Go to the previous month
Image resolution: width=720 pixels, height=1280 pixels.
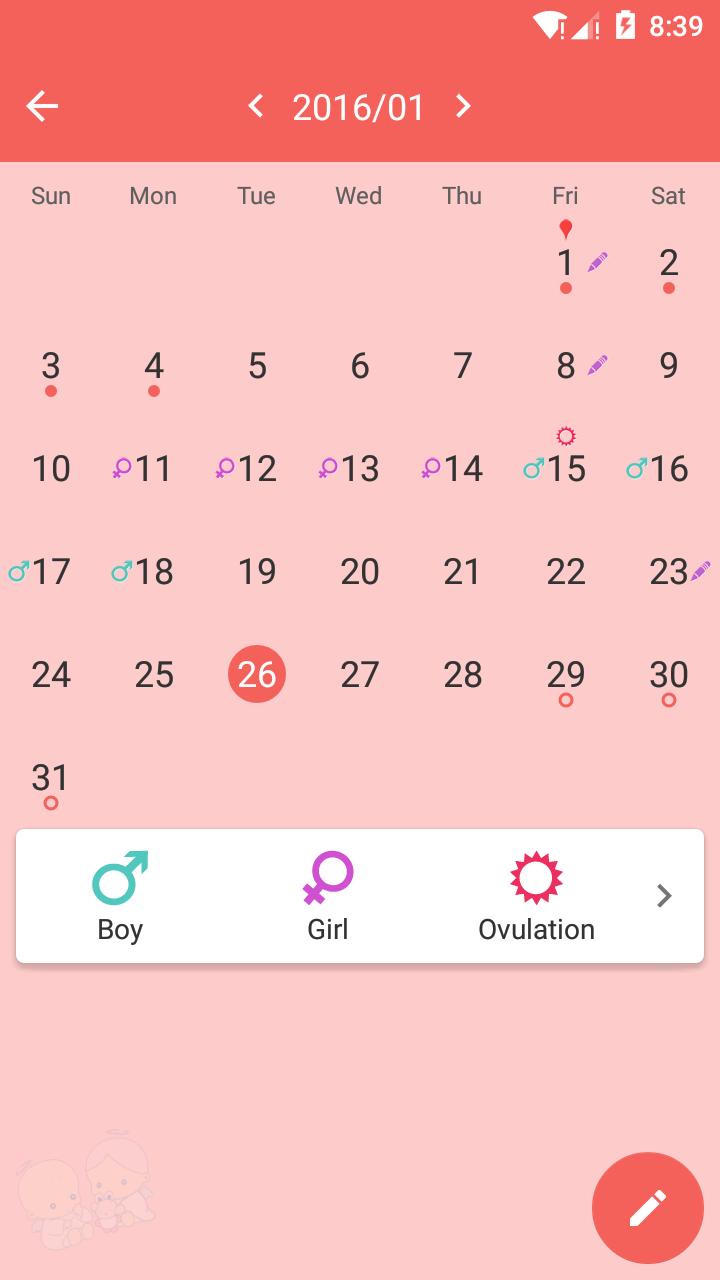click(256, 106)
